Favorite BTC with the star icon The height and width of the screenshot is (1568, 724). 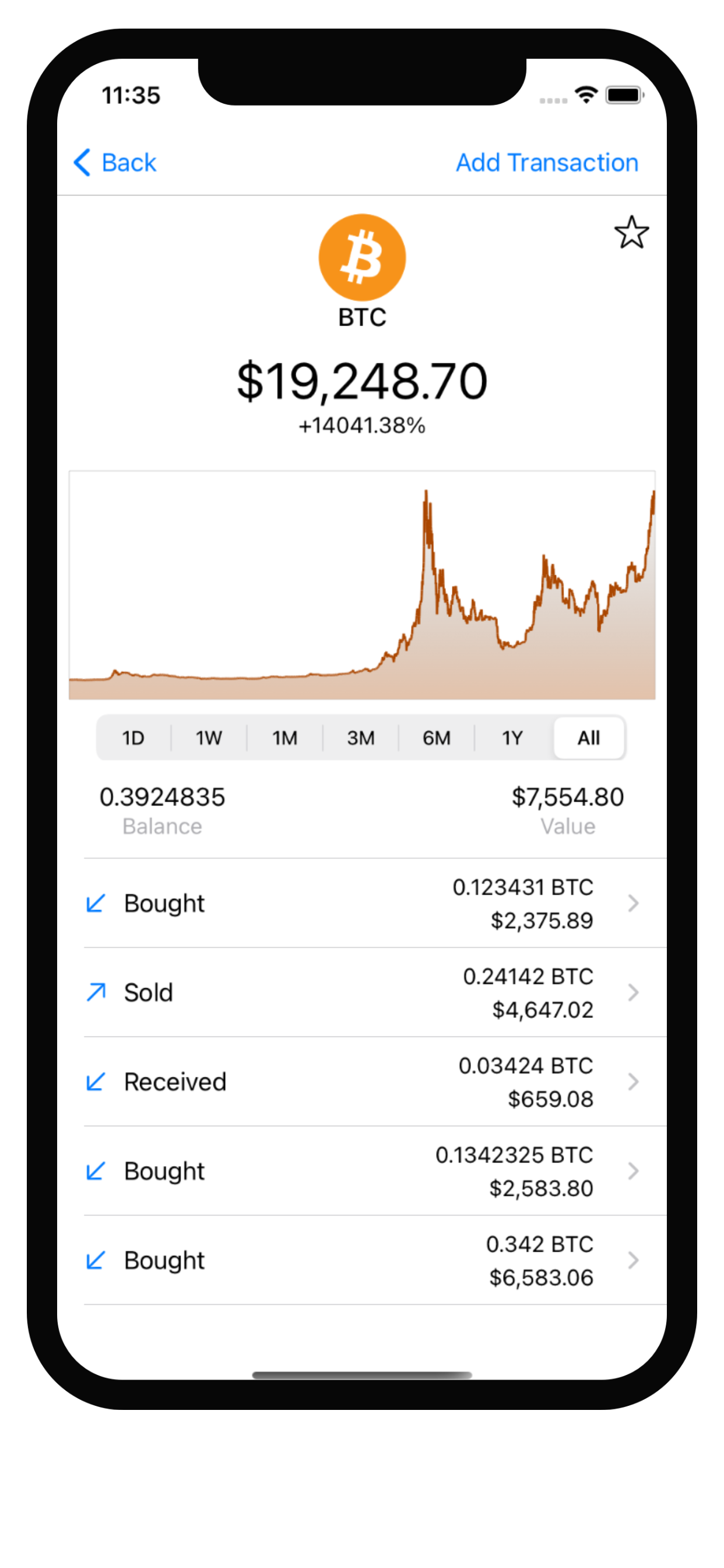point(631,233)
